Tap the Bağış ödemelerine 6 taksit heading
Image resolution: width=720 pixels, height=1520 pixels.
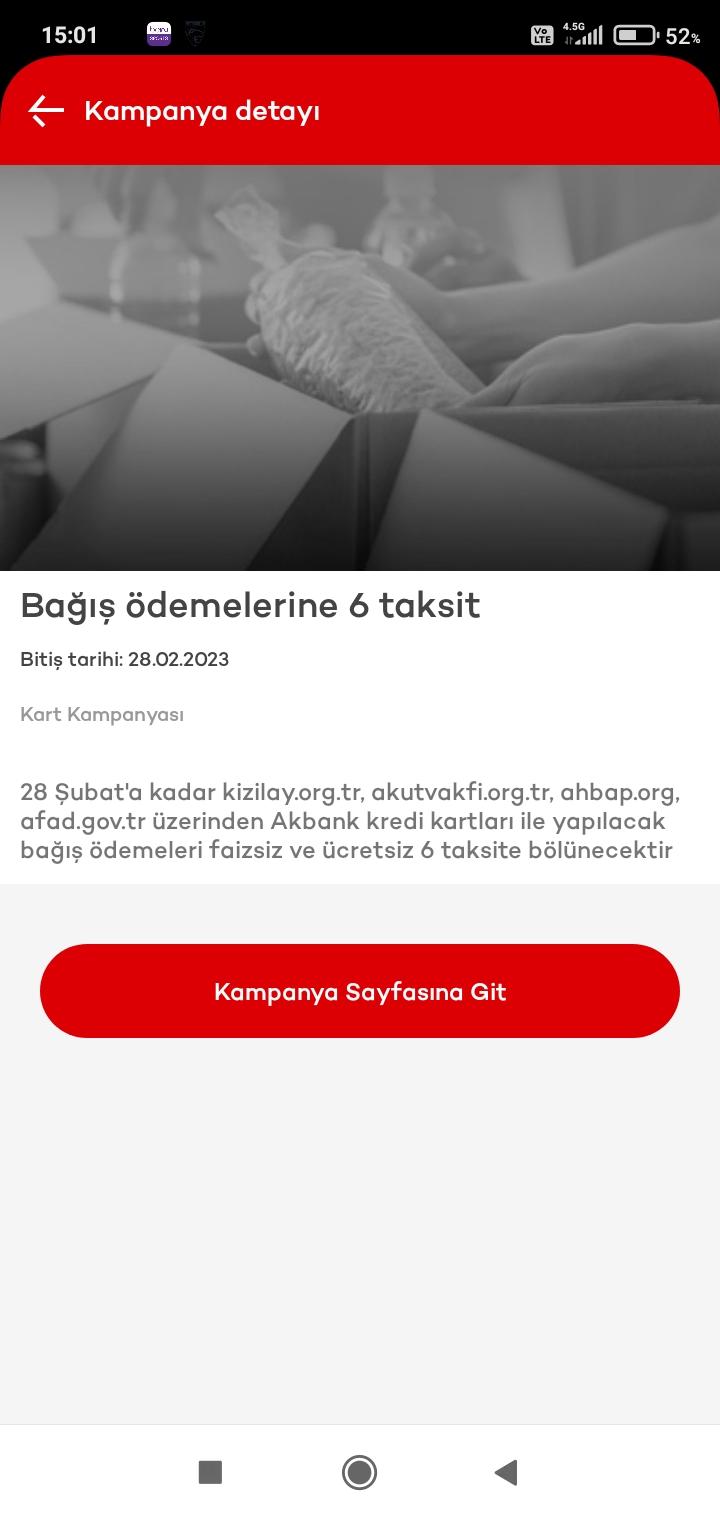(250, 603)
